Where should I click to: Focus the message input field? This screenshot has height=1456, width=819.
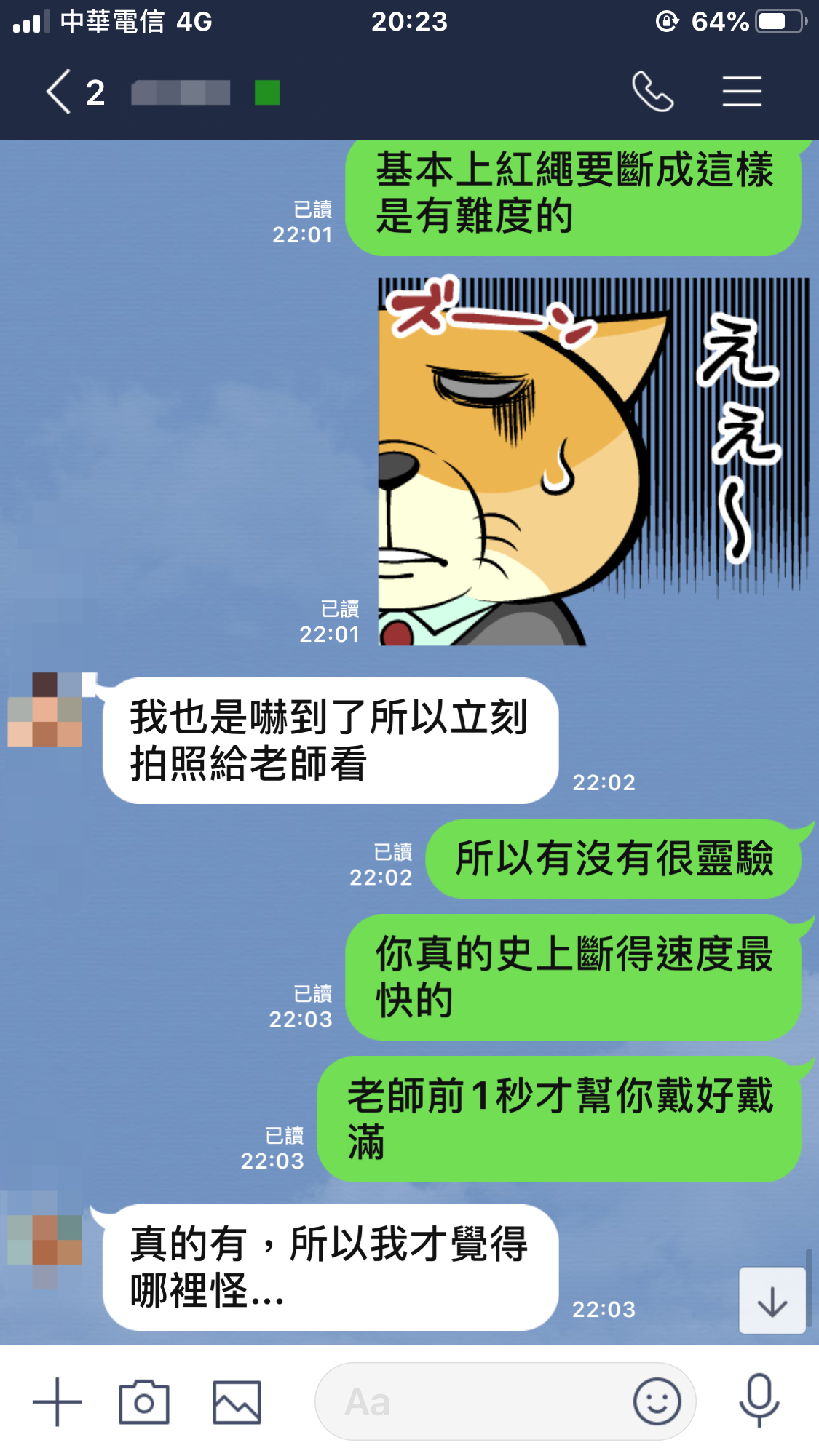pos(473,1402)
